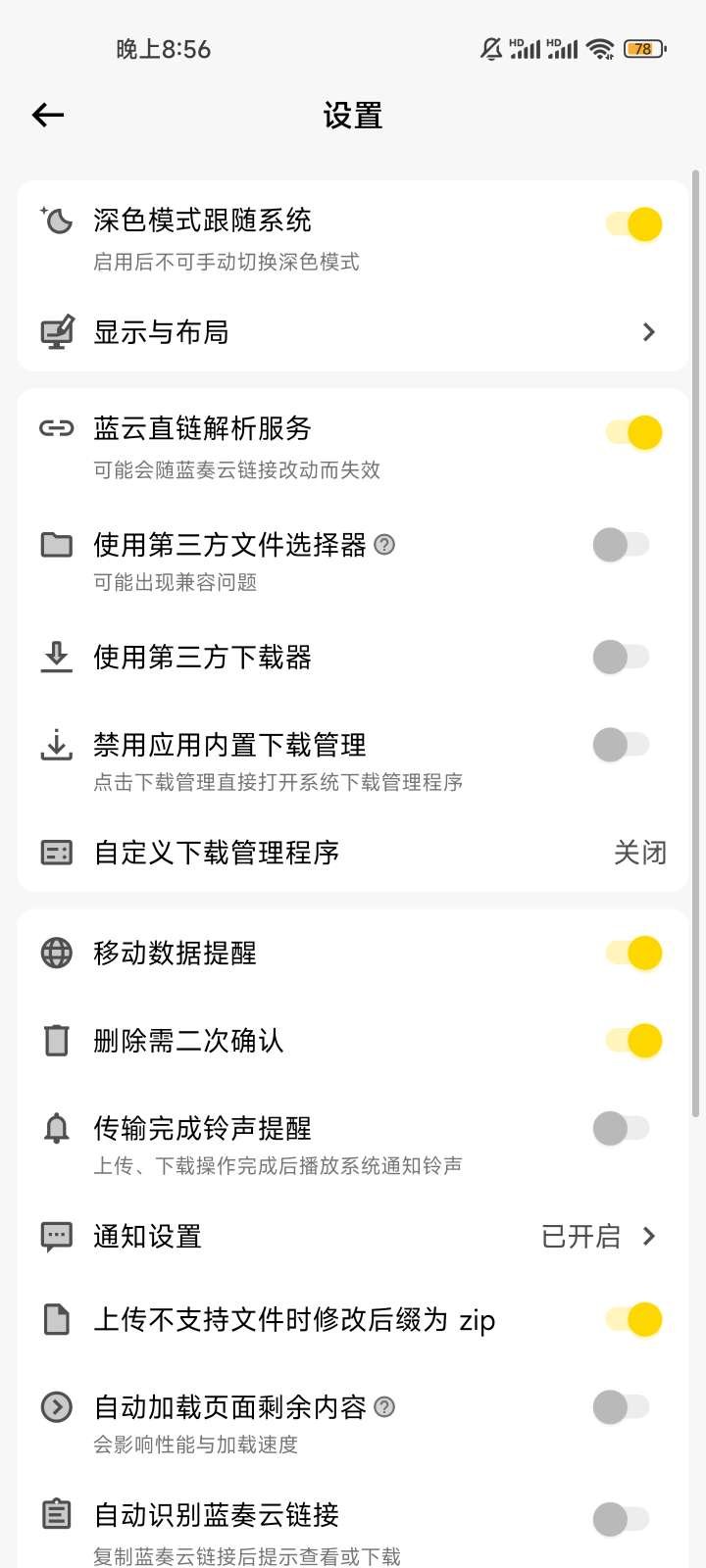Turn off 深色模式跟随系统
Viewport: 706px width, 1568px height.
633,224
